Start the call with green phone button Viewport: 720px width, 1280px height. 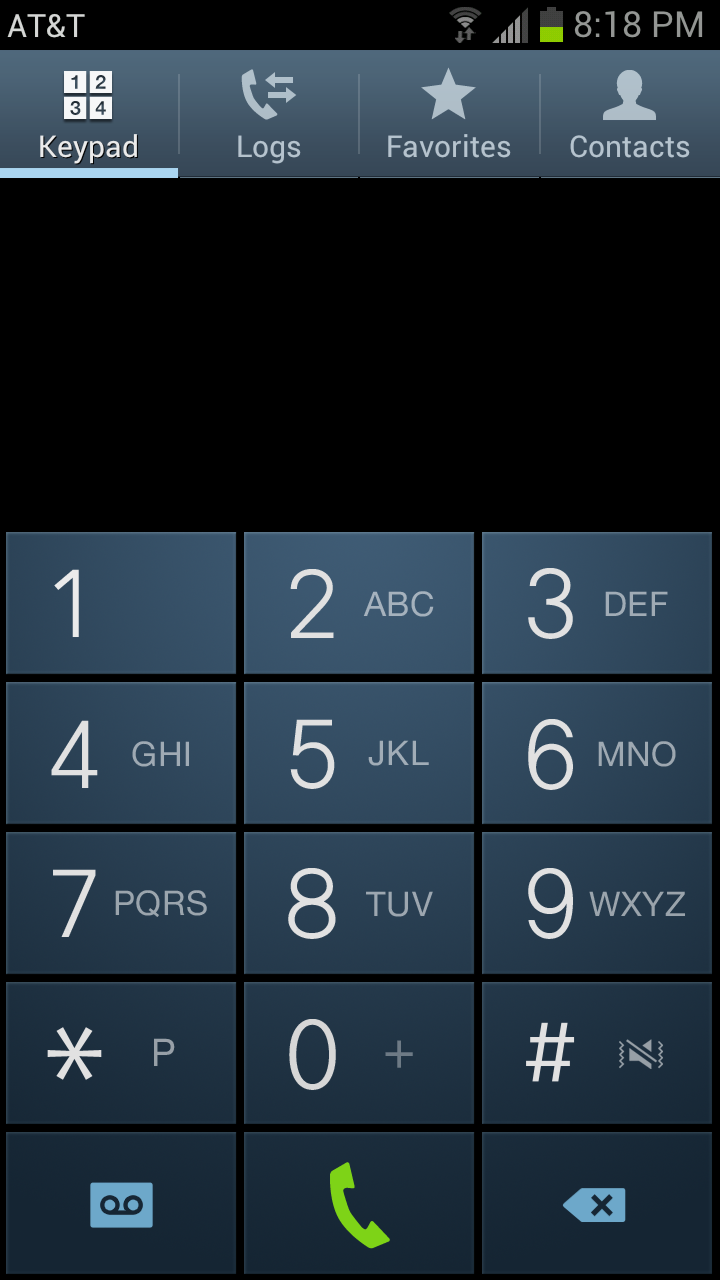point(359,1203)
